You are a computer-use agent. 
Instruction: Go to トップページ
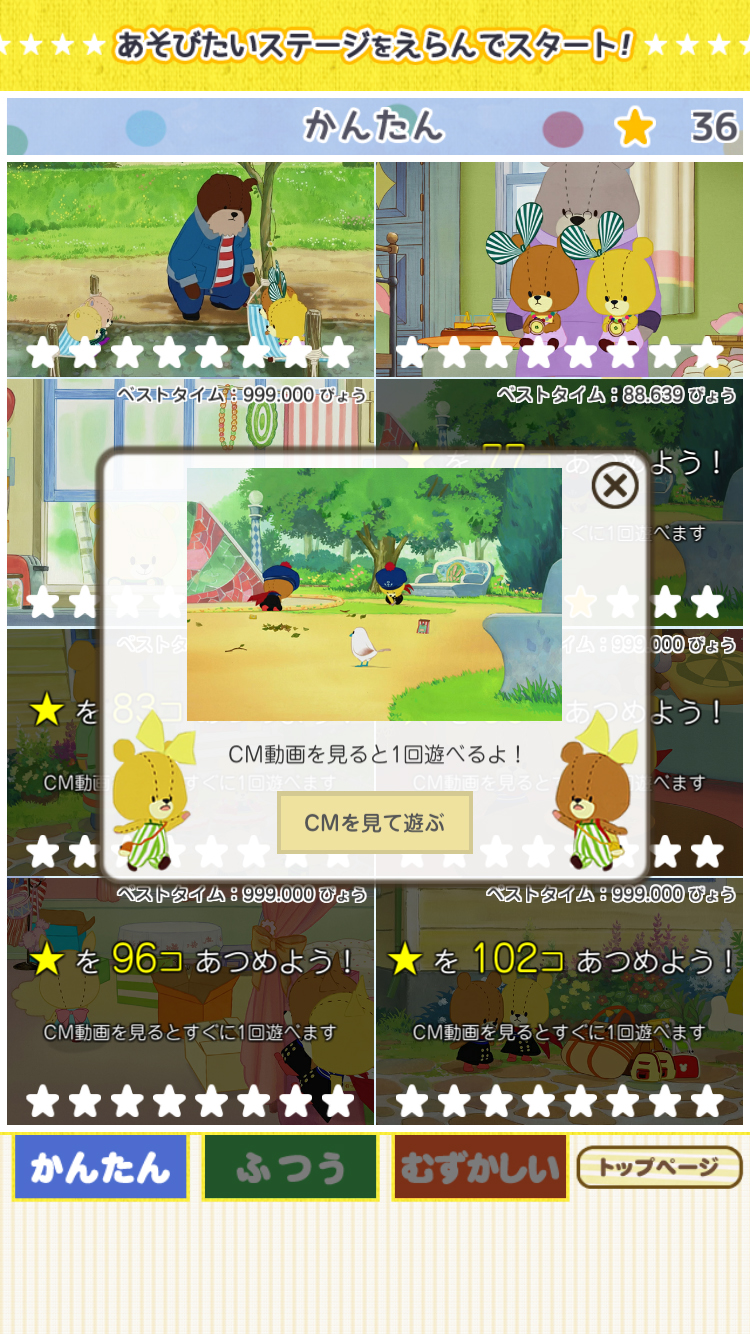pos(659,1167)
